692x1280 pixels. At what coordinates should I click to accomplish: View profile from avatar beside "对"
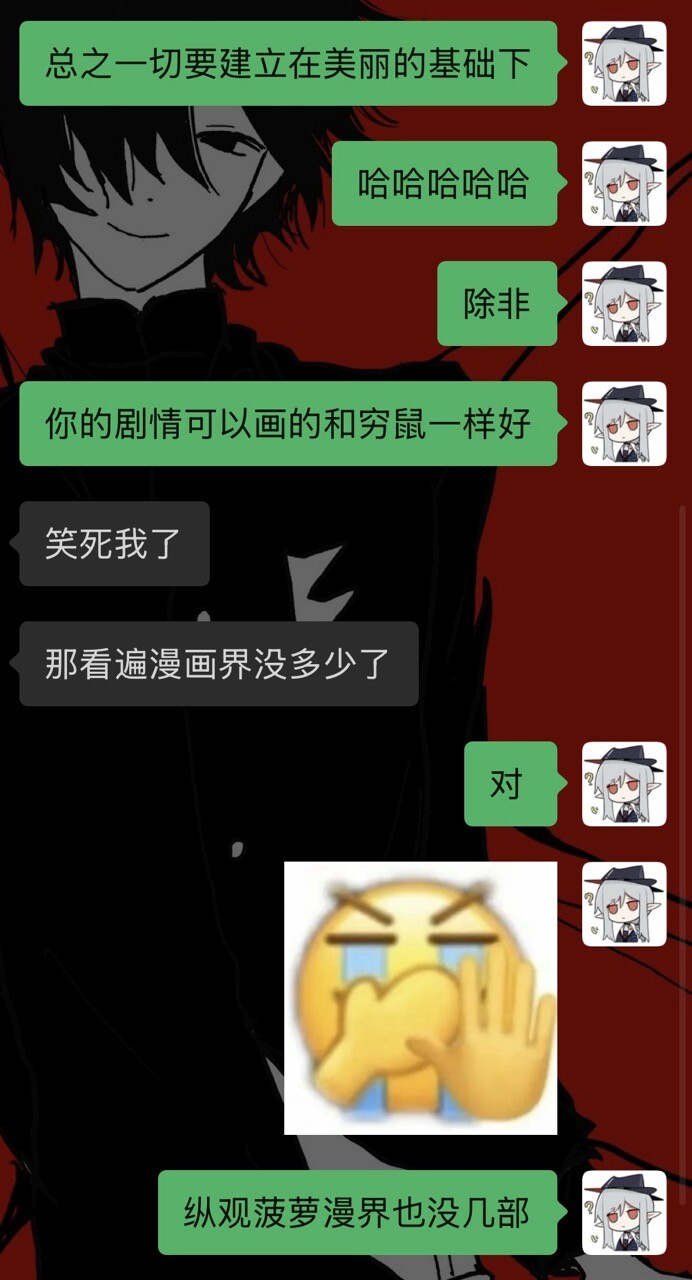(x=624, y=784)
